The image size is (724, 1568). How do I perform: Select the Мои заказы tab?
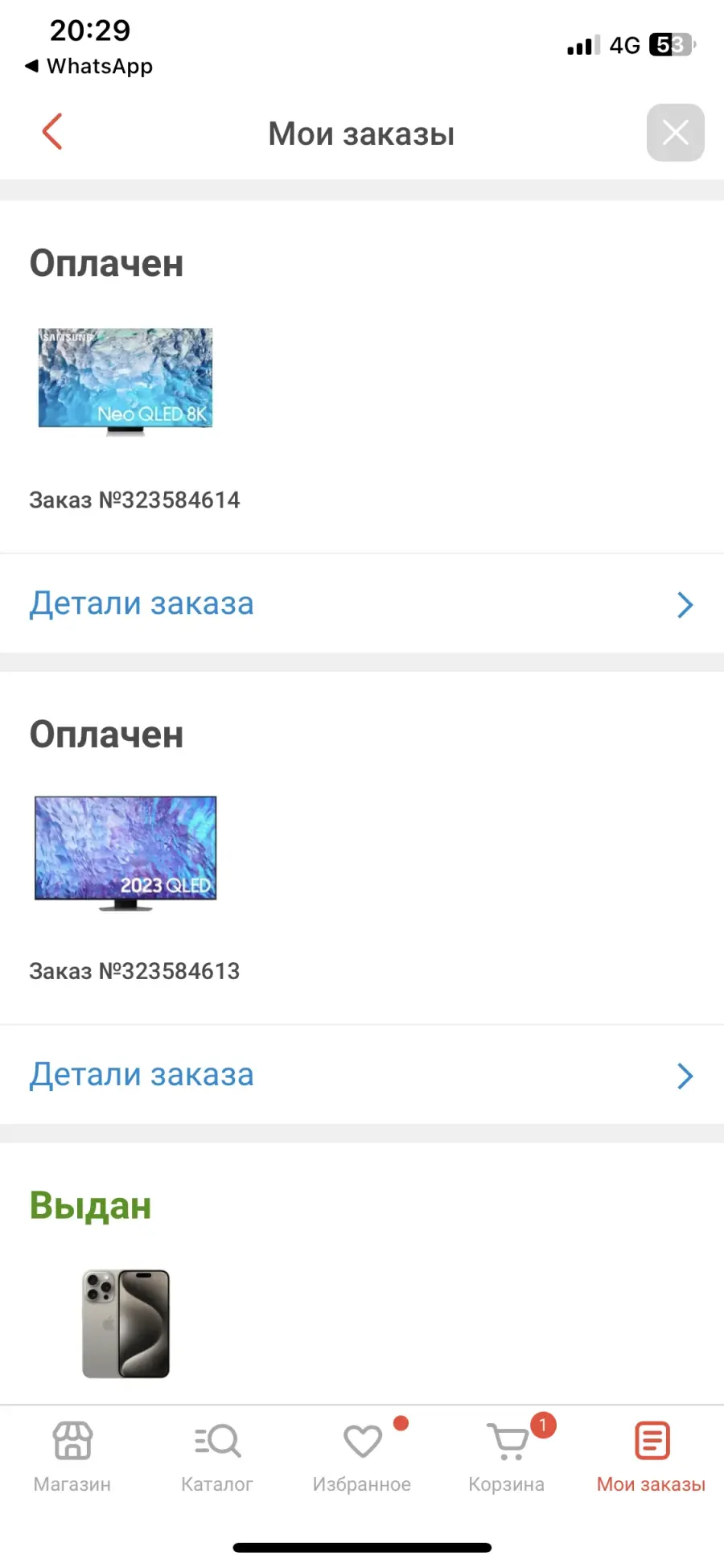coord(652,1457)
